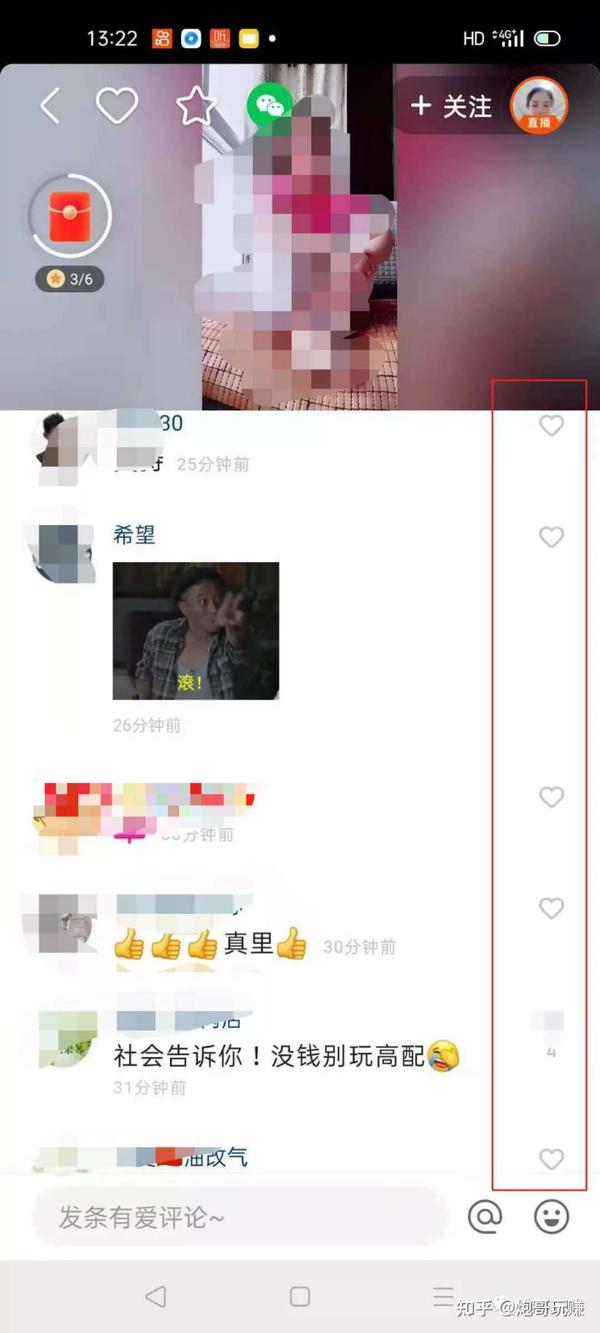600x1333 pixels.
Task: Open 希望's profile from username
Action: point(134,535)
